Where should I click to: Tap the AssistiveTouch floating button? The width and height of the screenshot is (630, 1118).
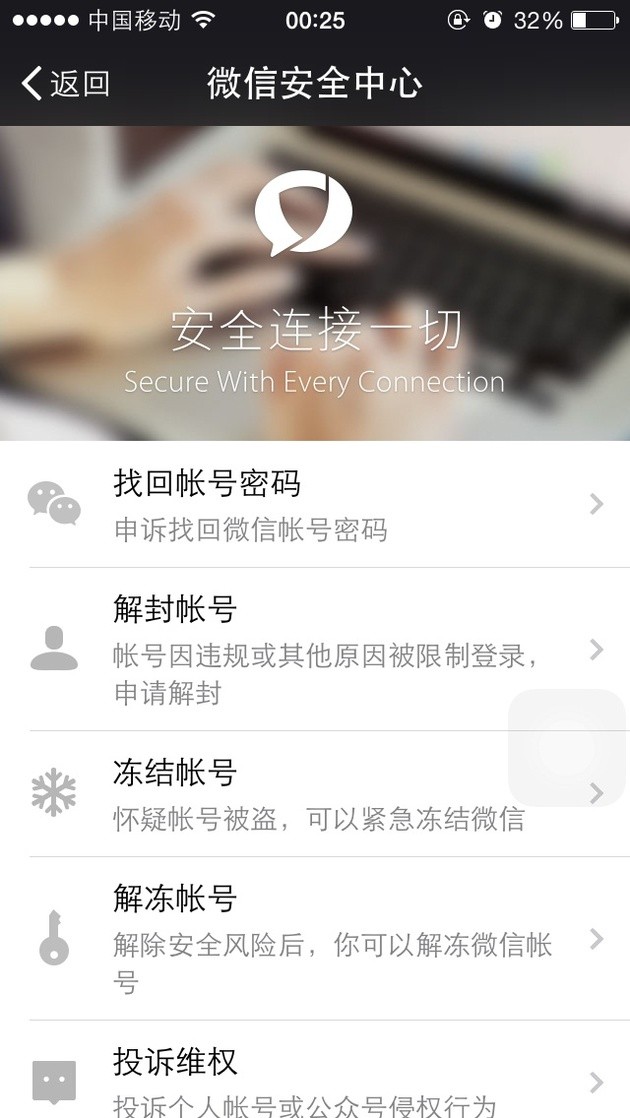pyautogui.click(x=566, y=748)
